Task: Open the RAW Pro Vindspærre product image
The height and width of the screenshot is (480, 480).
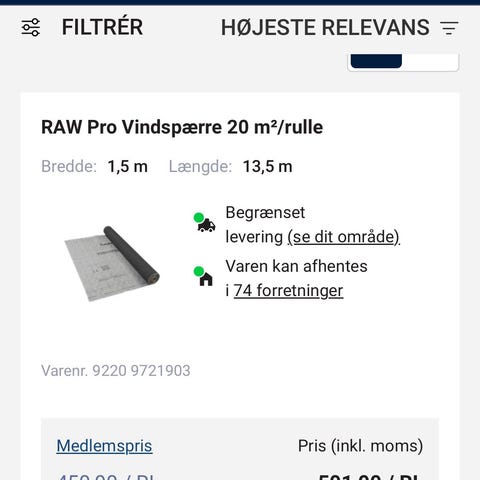Action: [112, 263]
